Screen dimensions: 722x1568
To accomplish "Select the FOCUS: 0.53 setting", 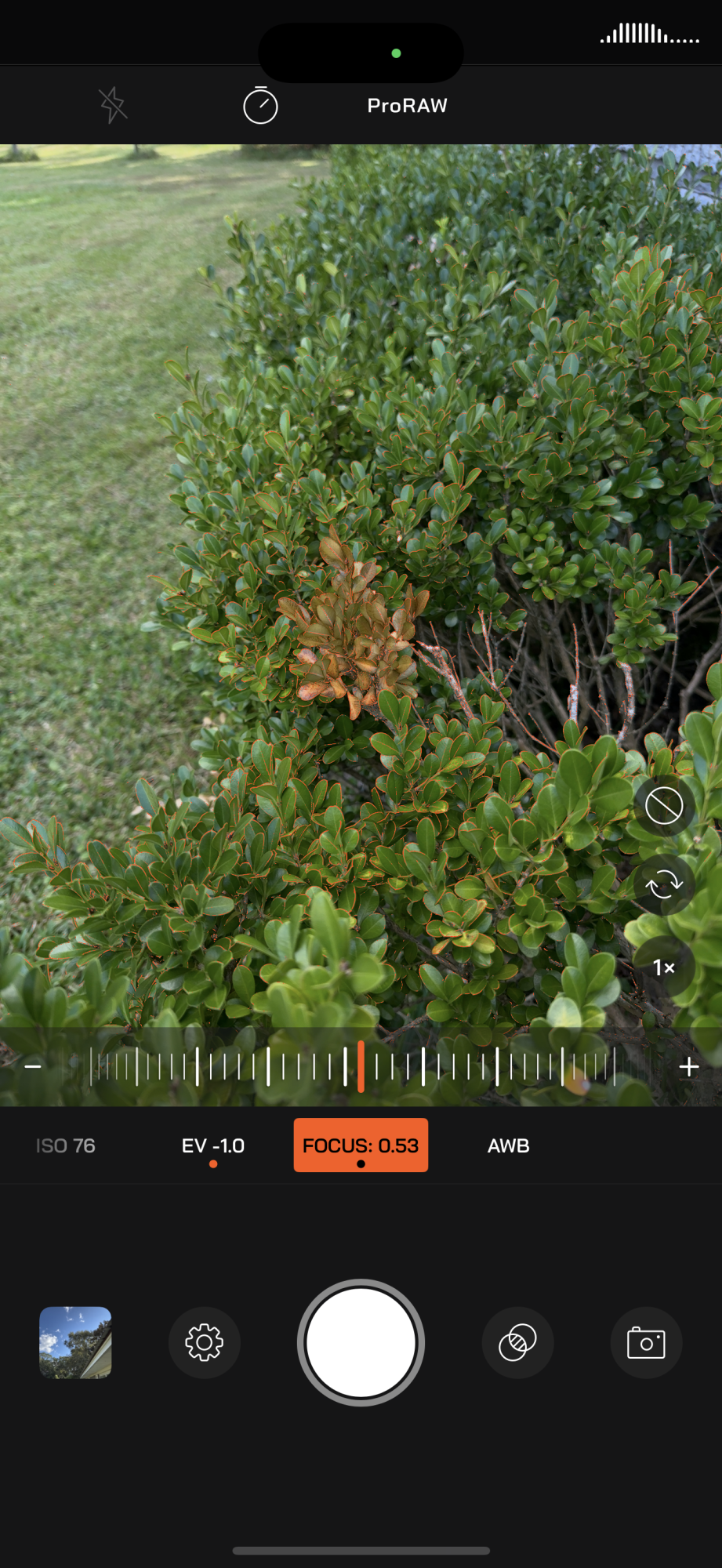I will 361,1145.
